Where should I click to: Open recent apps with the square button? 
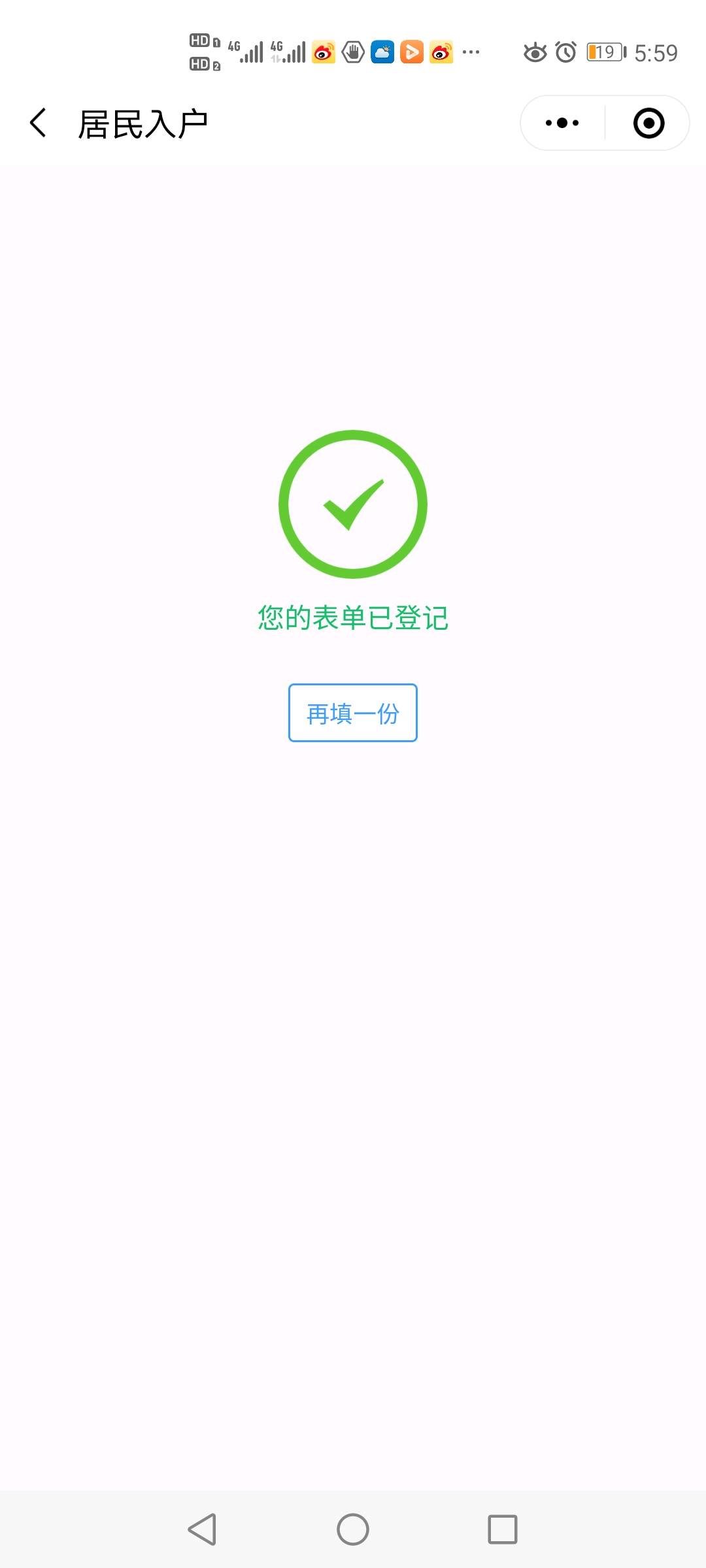point(503,1529)
